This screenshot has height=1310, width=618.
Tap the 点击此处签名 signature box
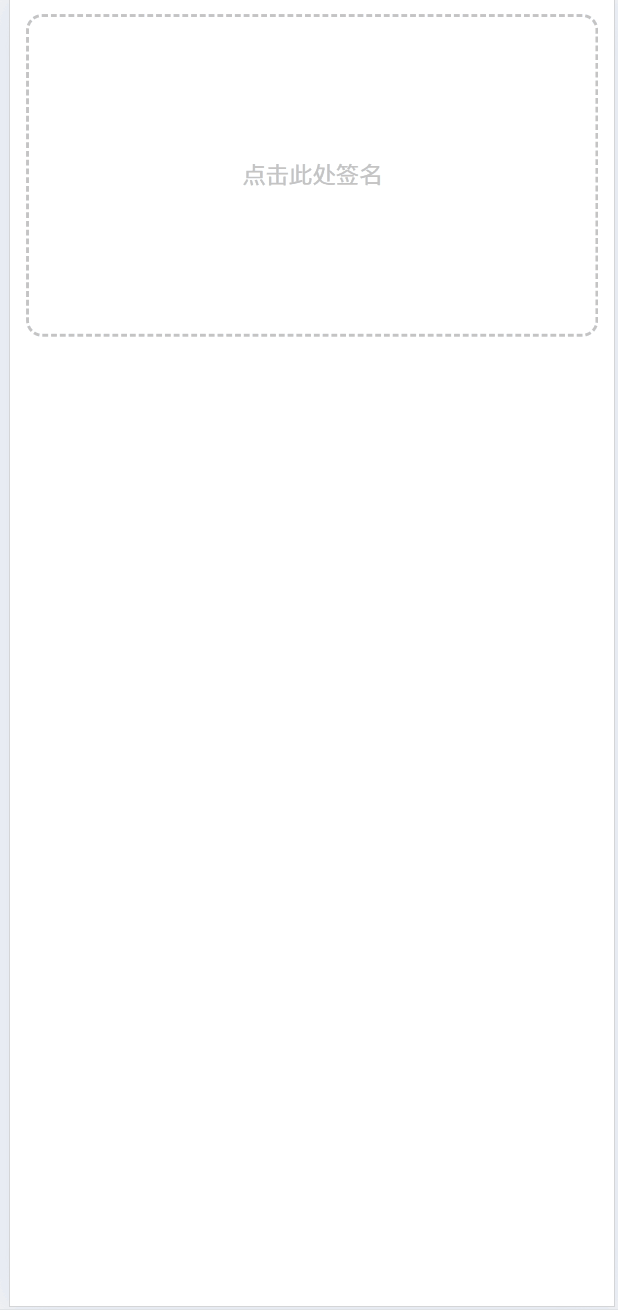point(312,175)
